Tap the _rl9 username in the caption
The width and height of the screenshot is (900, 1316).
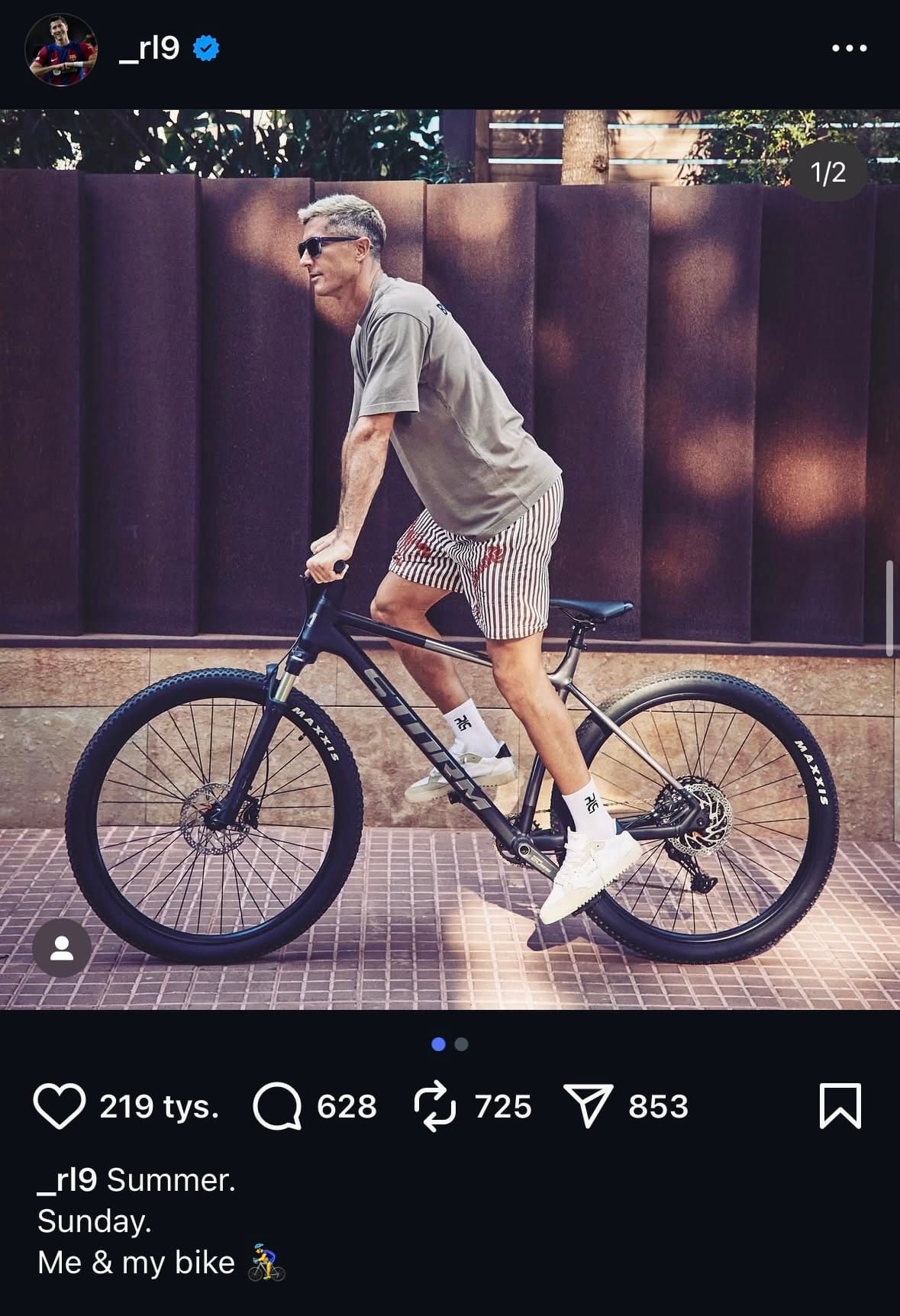[67, 1180]
